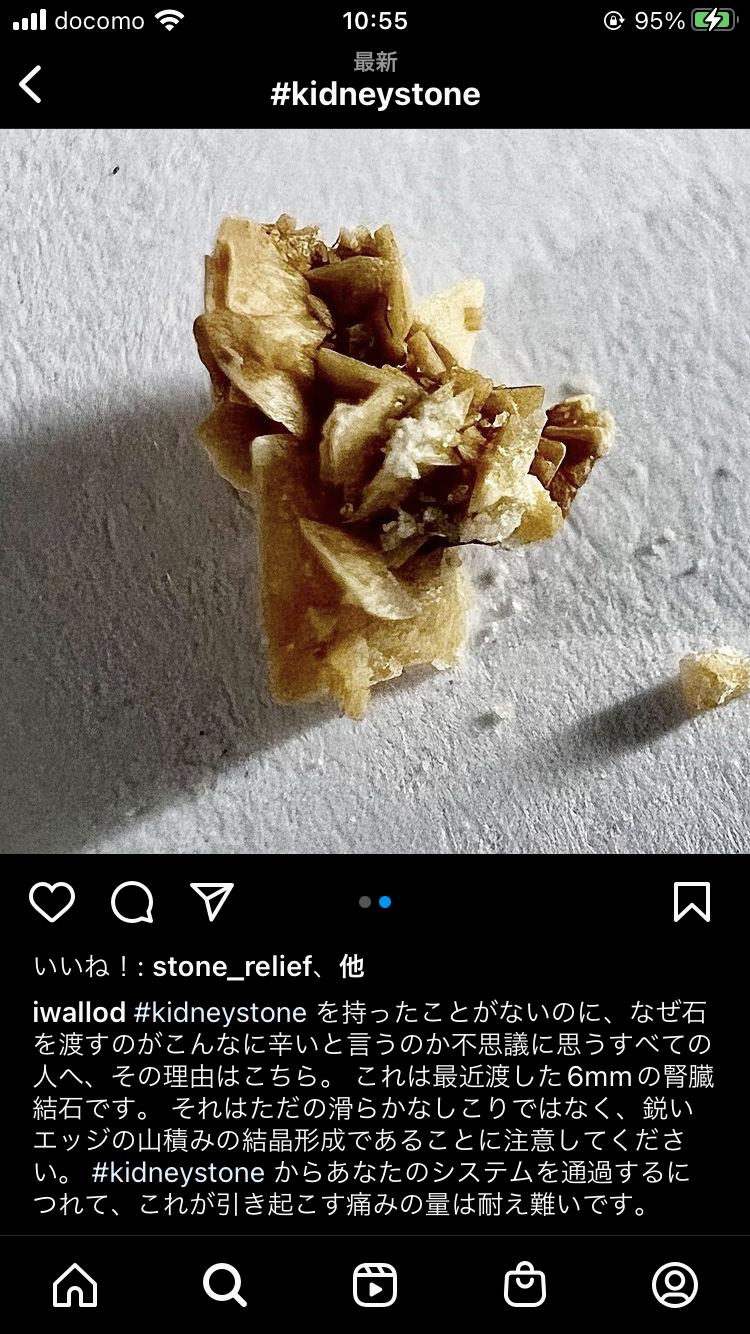Like the kidney stone post

click(52, 902)
